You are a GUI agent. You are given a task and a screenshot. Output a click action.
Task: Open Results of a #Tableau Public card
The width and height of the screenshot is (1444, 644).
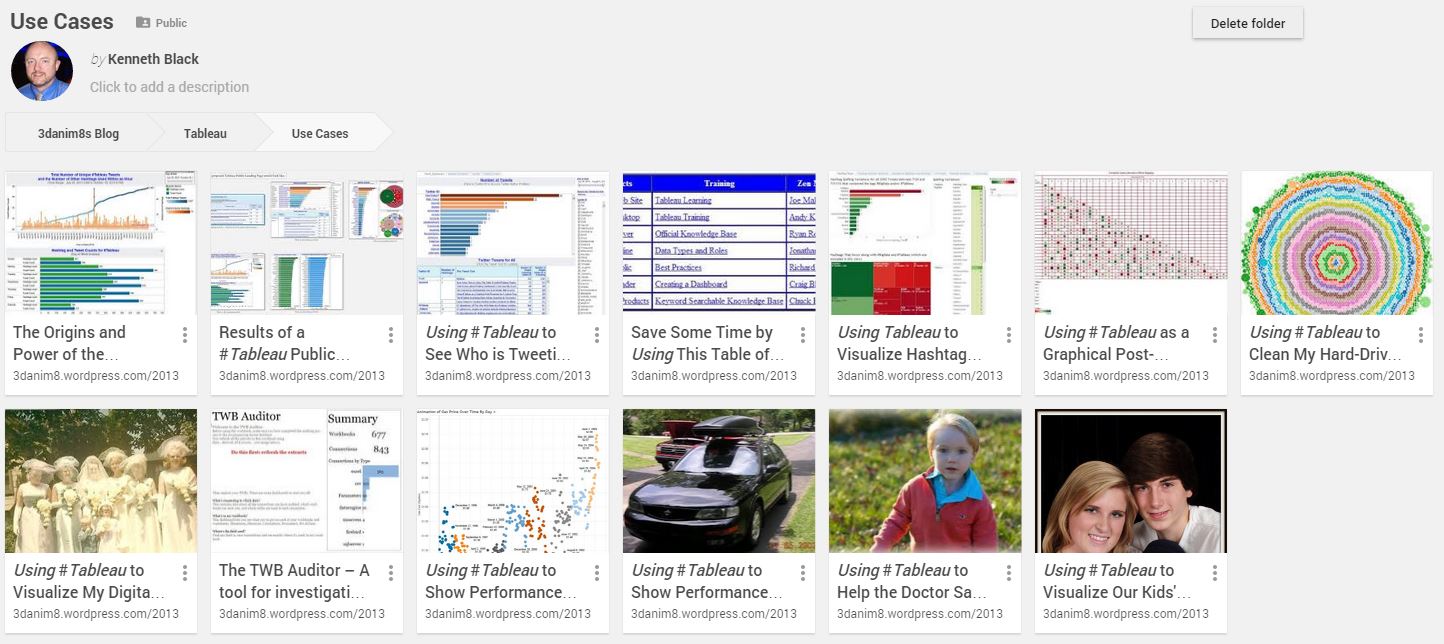coord(306,282)
